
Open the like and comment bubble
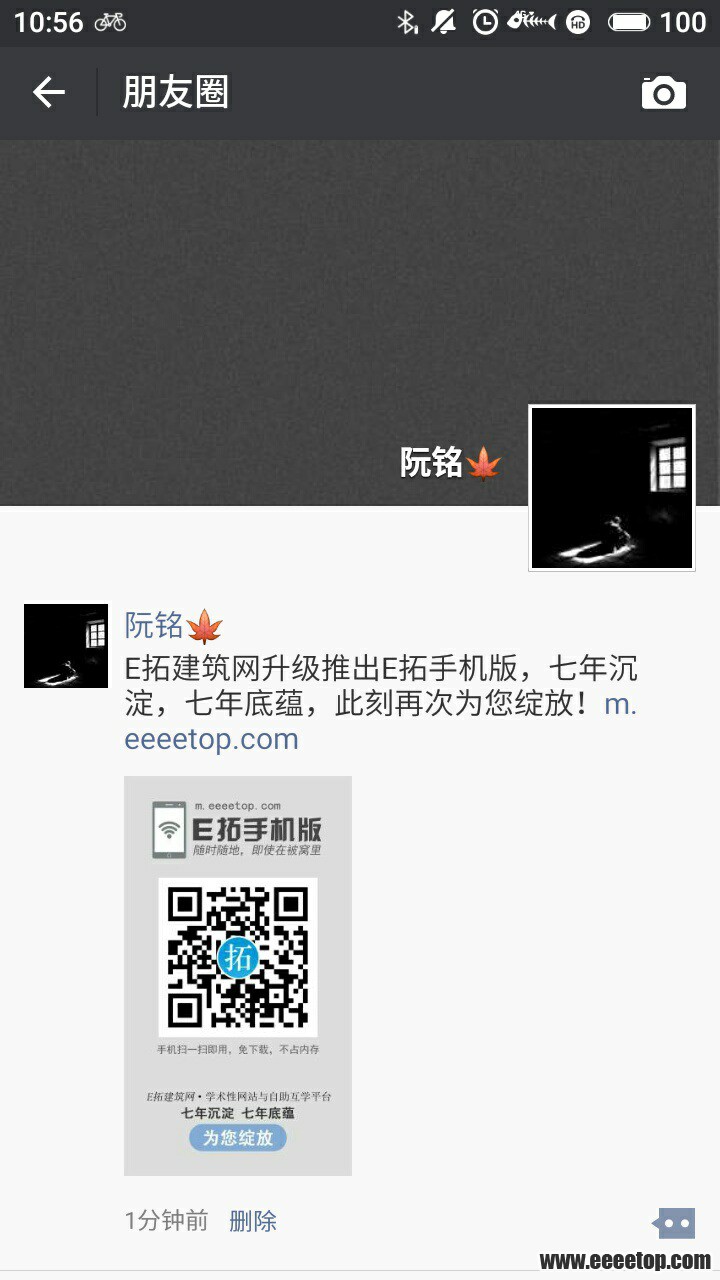[x=673, y=1222]
